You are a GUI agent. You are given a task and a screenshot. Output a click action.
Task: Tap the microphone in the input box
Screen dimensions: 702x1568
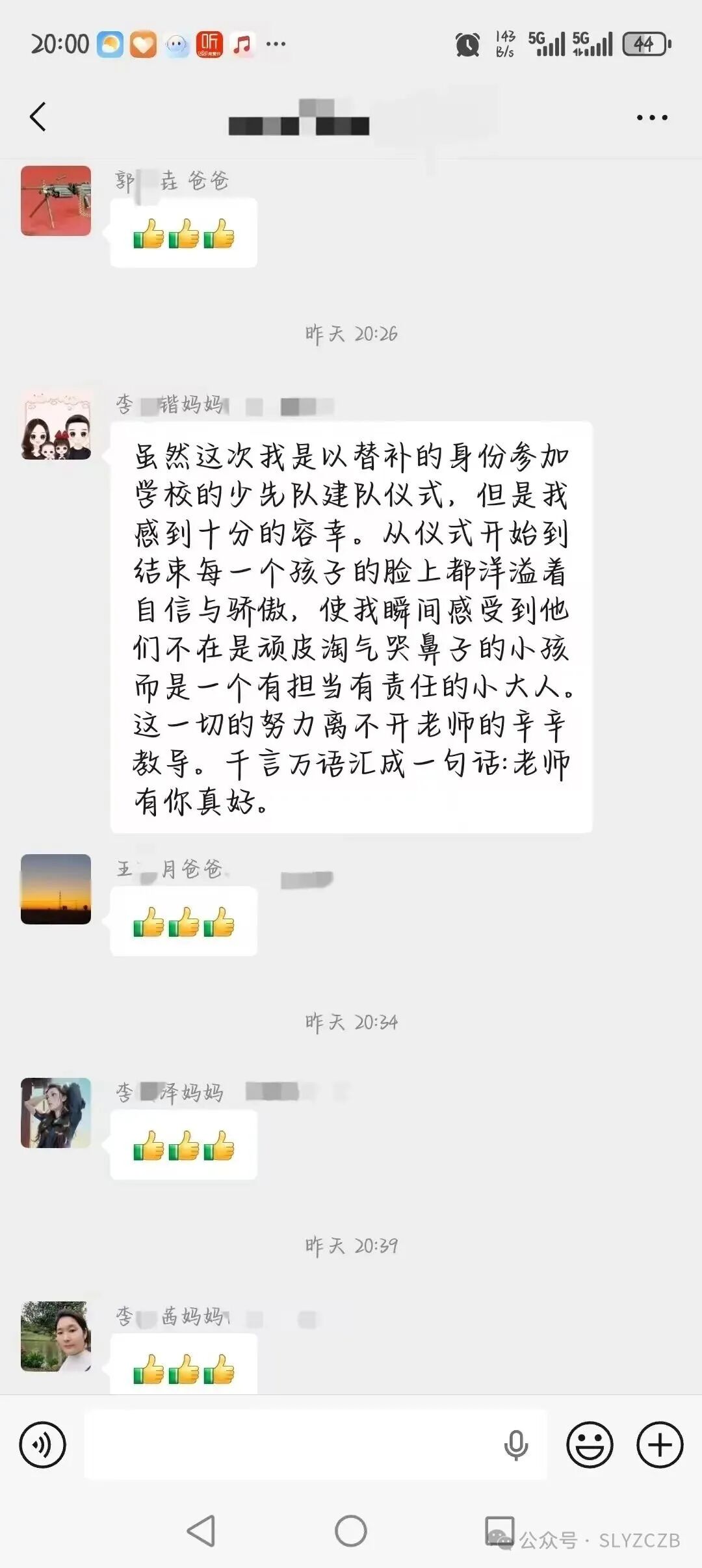[515, 1444]
